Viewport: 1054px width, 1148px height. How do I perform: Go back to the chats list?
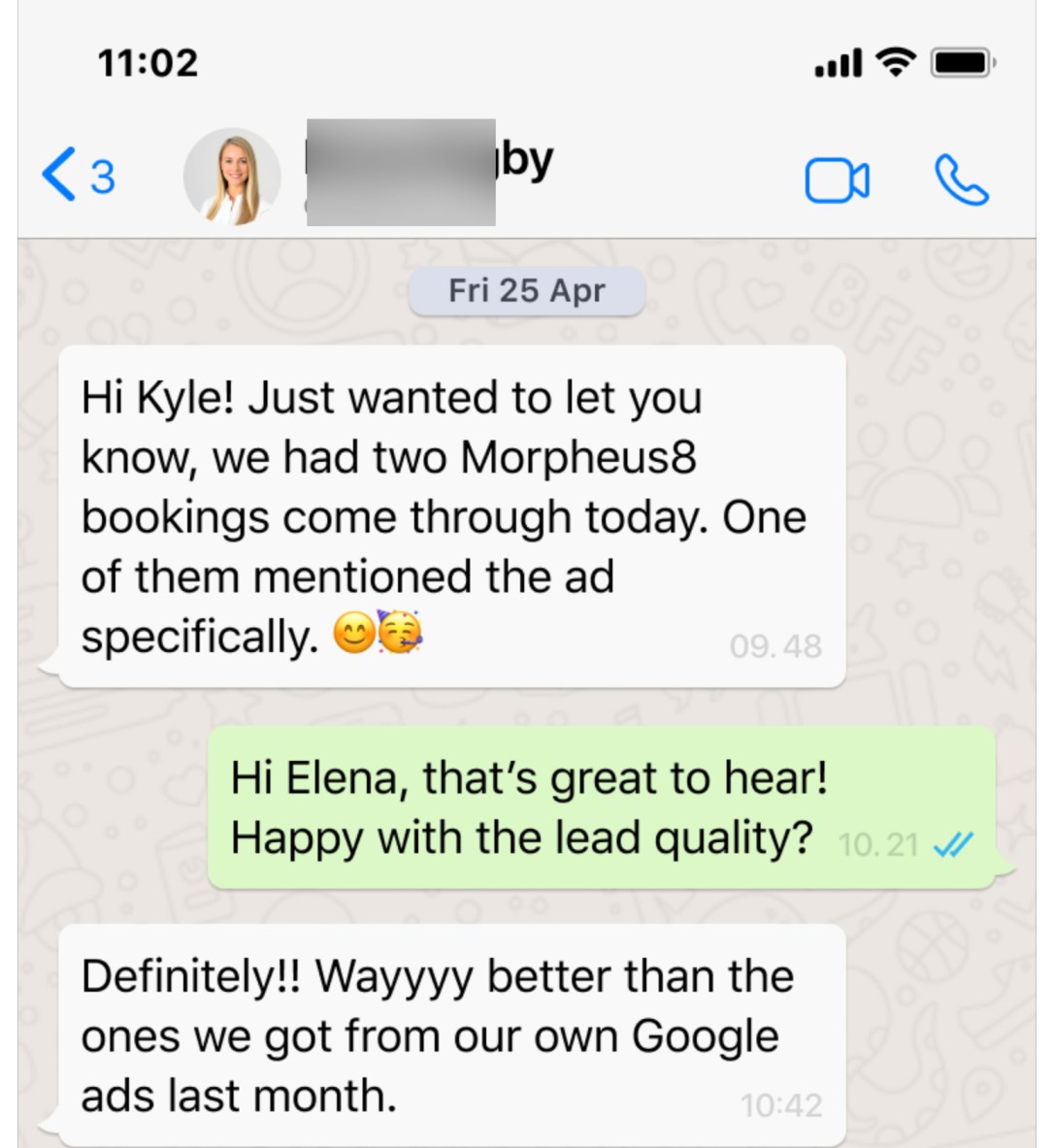click(76, 176)
